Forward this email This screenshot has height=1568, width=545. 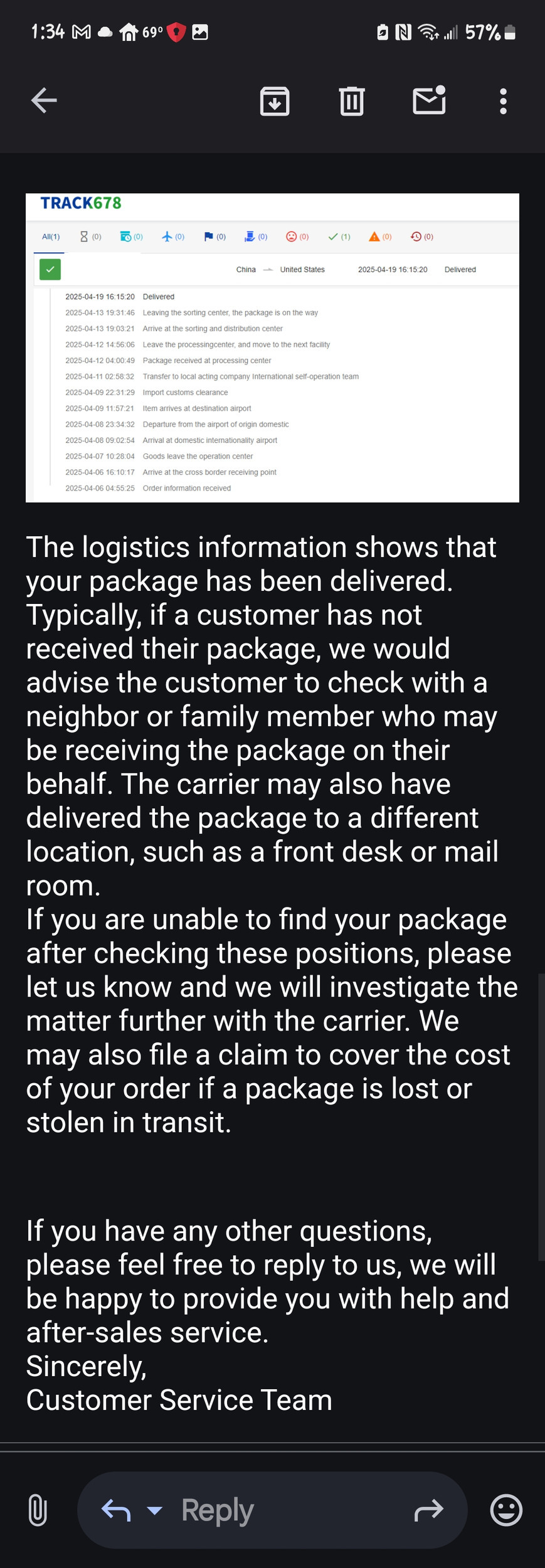click(429, 1510)
